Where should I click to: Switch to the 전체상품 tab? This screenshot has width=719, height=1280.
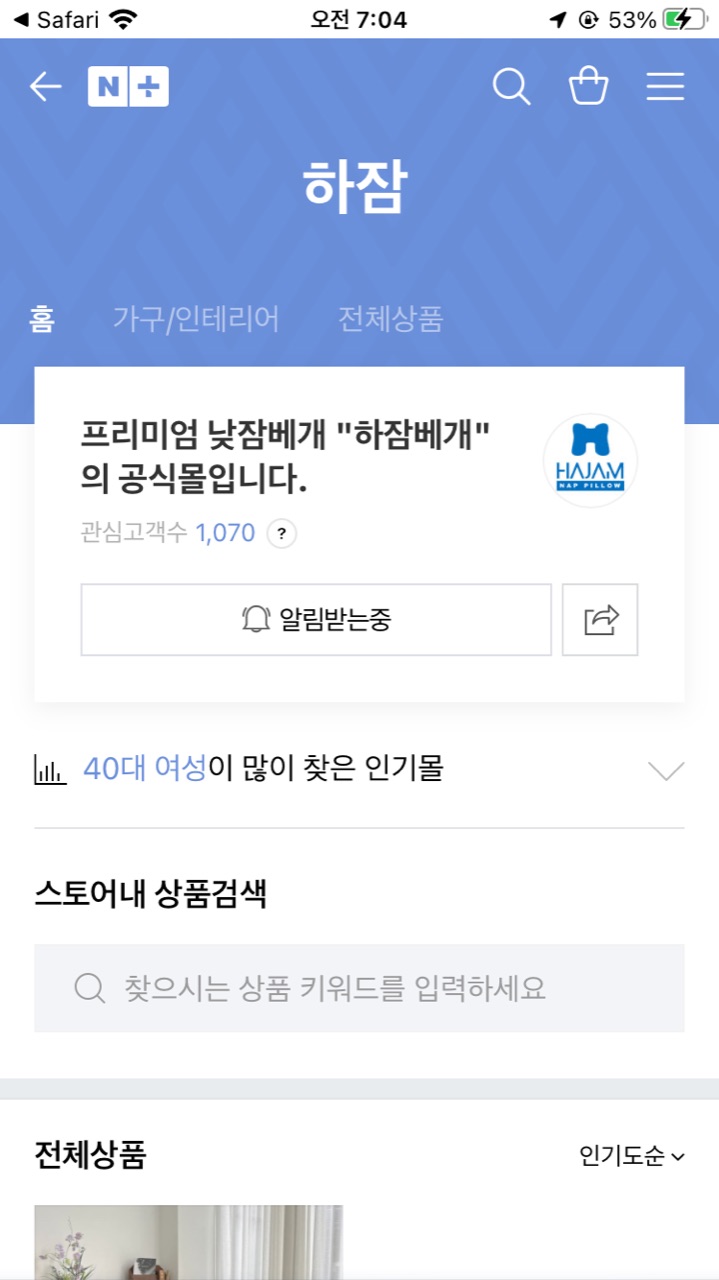(x=390, y=320)
